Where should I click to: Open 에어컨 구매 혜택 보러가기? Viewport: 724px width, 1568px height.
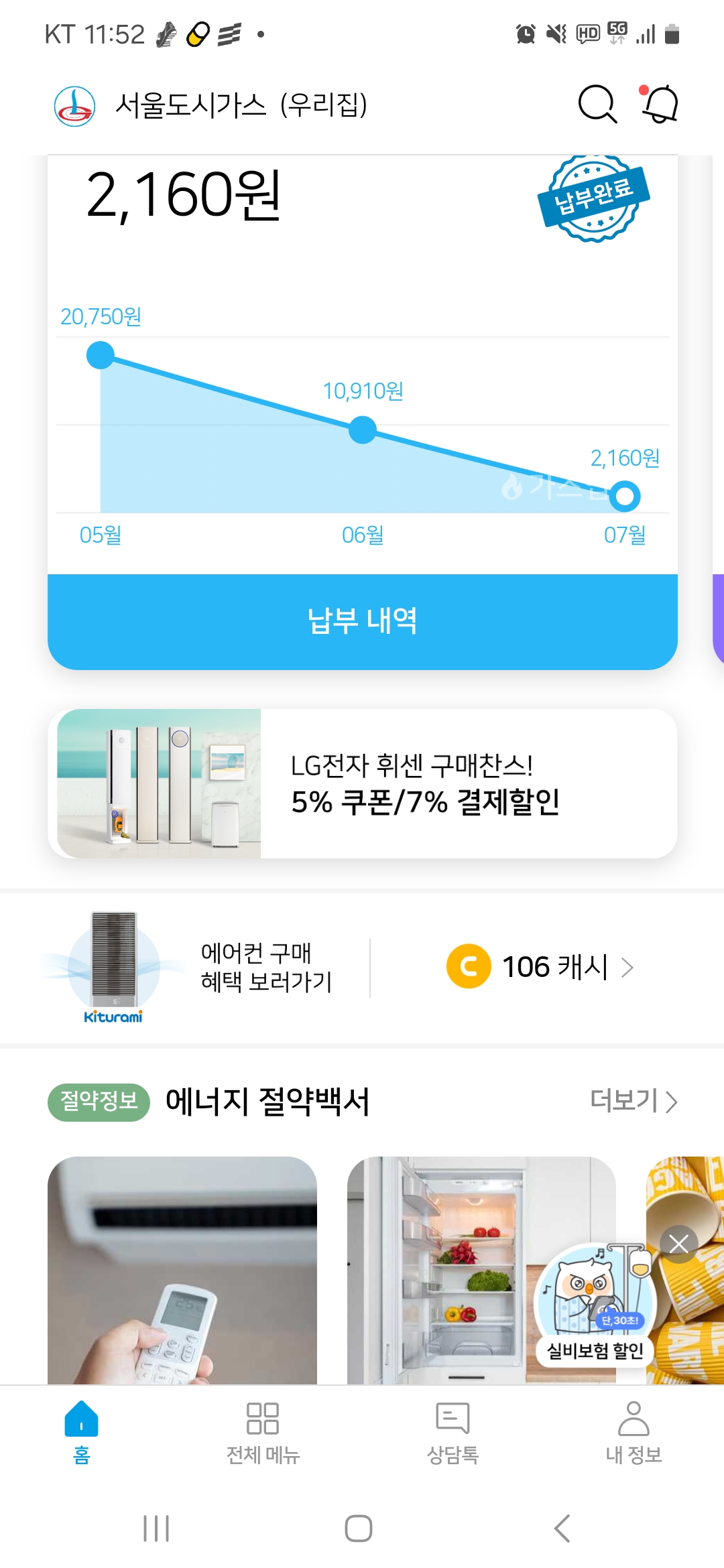pos(201,967)
